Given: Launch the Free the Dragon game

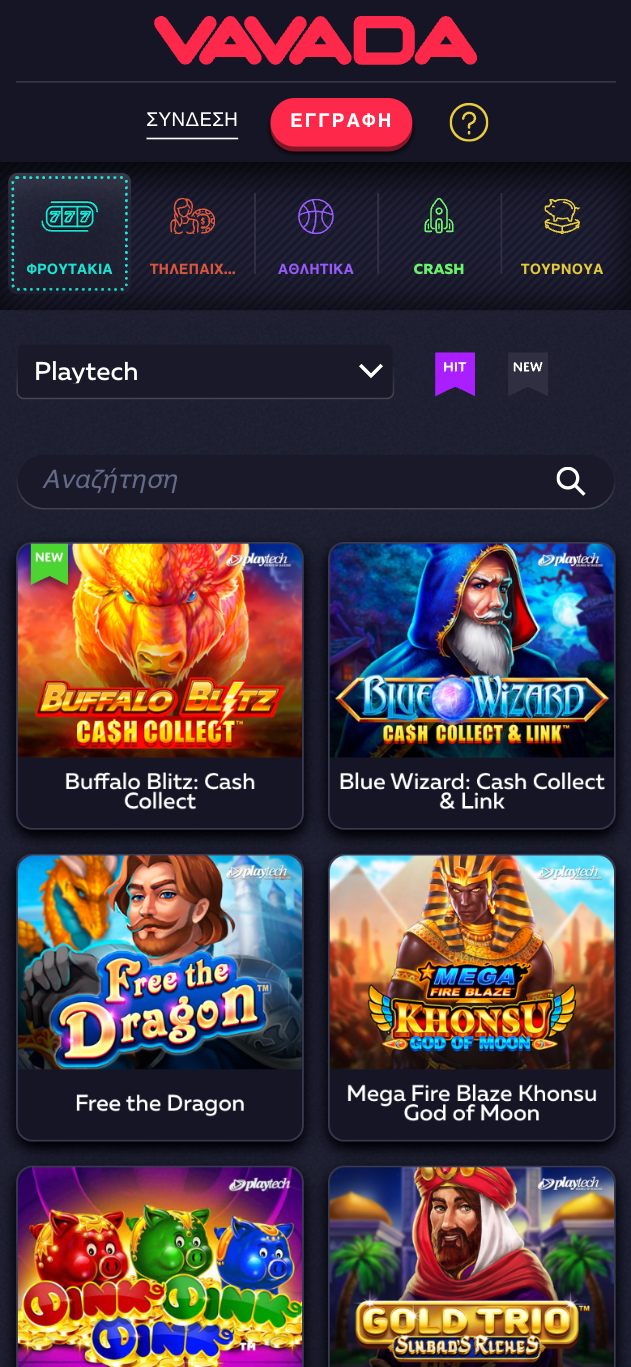Looking at the screenshot, I should [x=160, y=997].
